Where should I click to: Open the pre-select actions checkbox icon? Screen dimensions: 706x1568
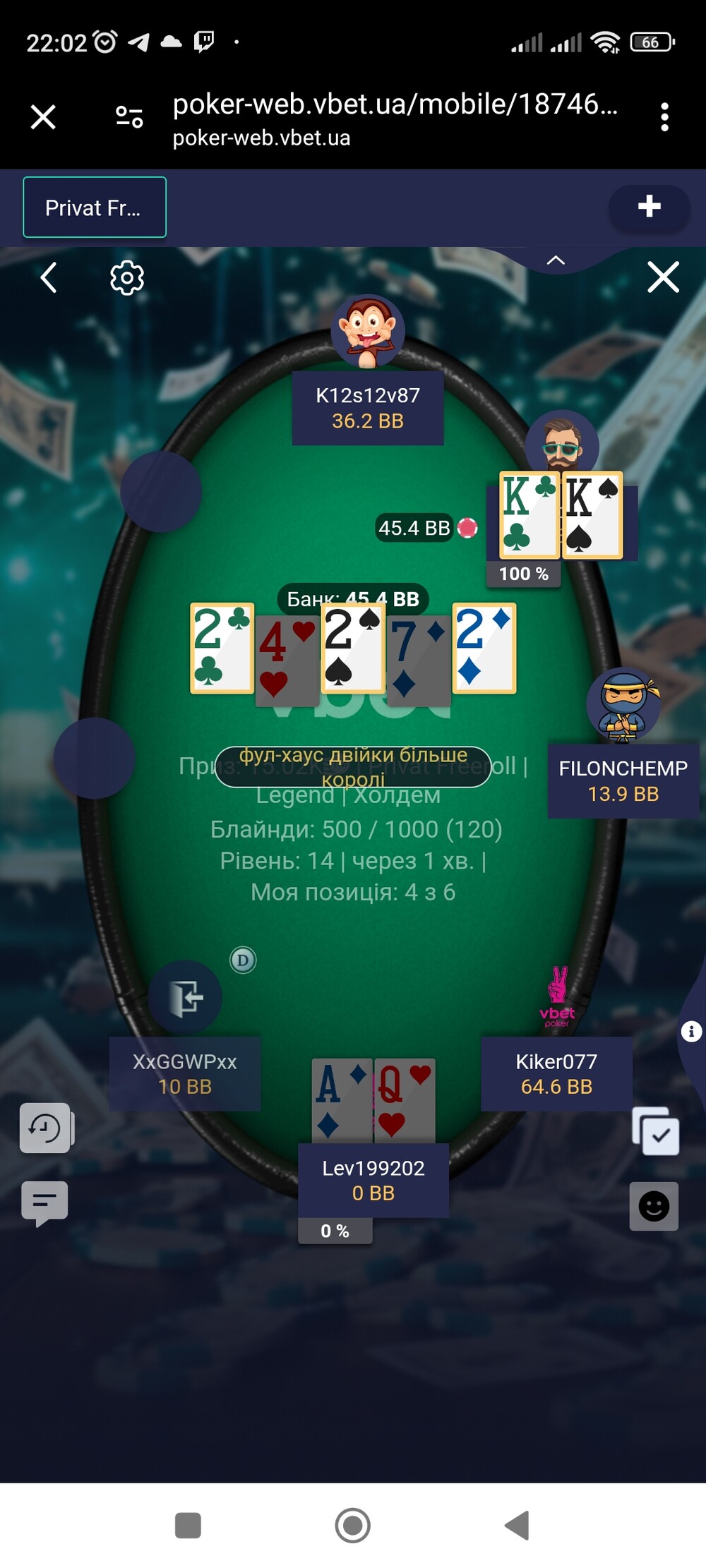click(656, 1132)
